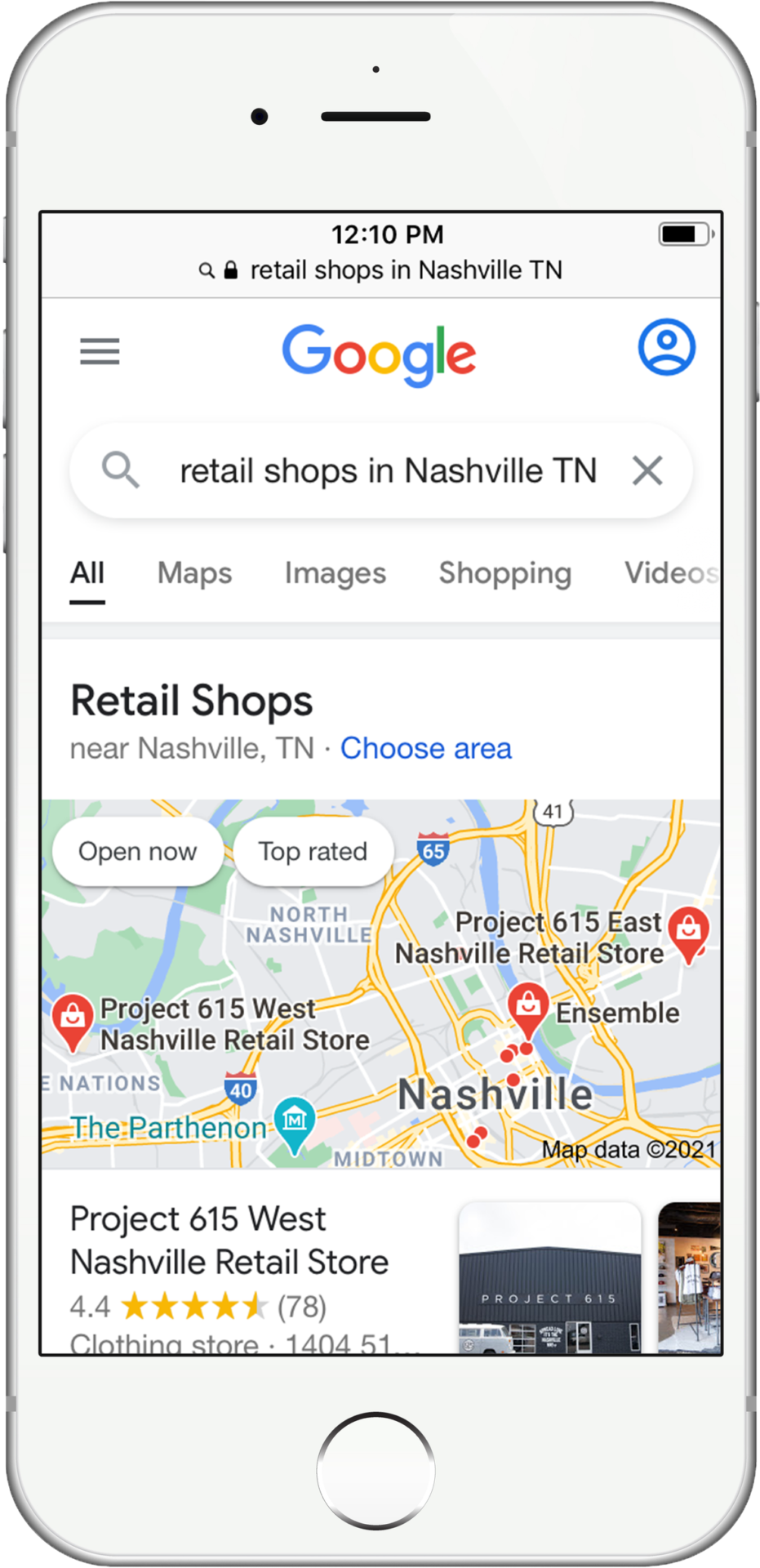
Task: Open the Google account profile icon
Action: click(x=666, y=347)
